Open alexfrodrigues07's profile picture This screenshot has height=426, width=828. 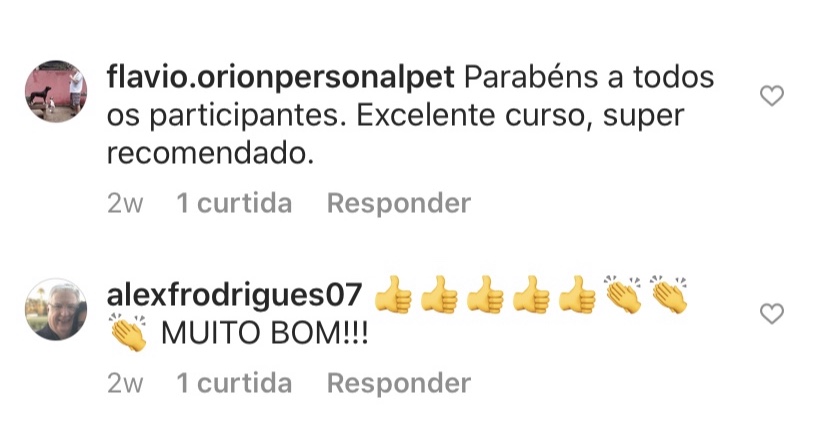pyautogui.click(x=55, y=310)
